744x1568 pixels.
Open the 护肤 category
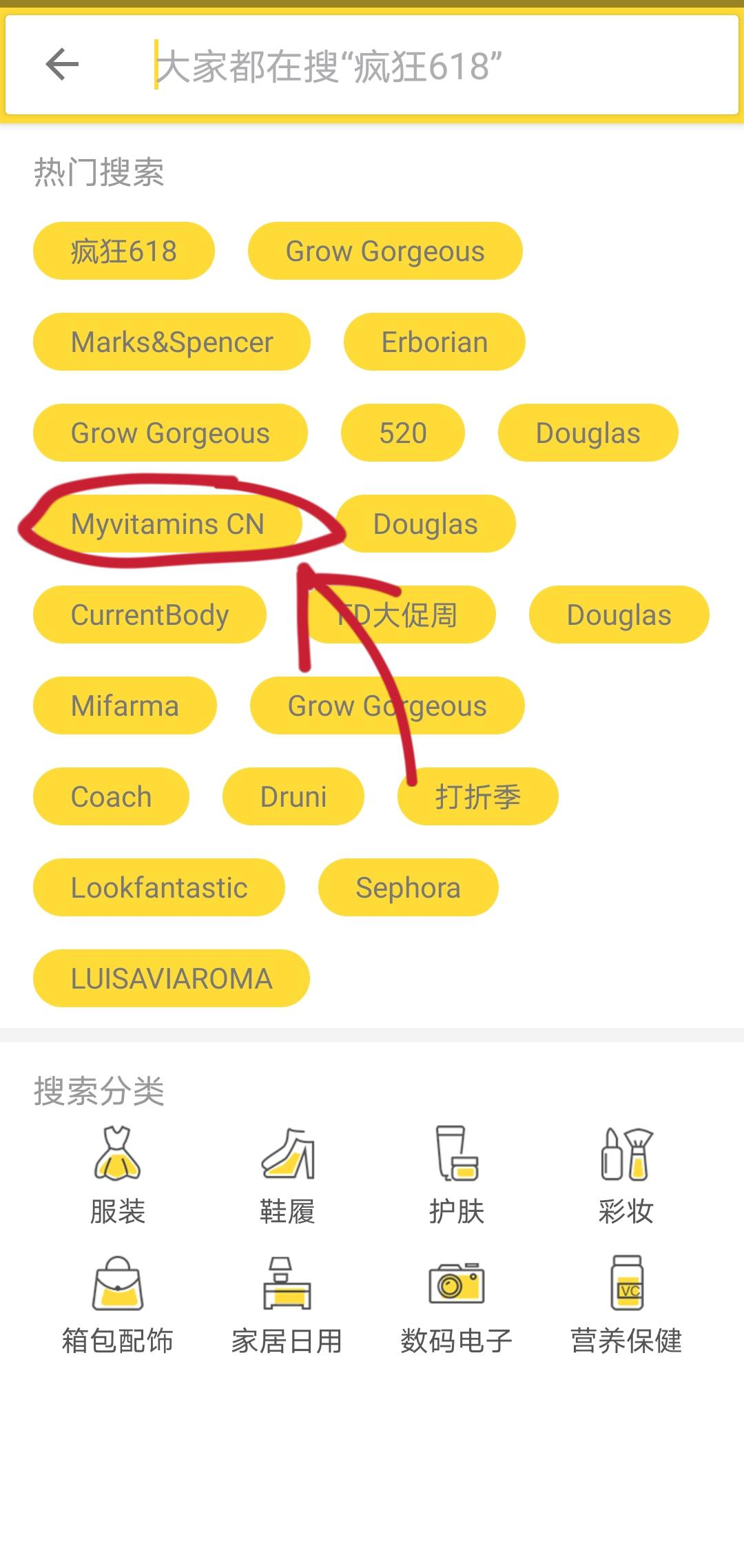(x=457, y=1175)
